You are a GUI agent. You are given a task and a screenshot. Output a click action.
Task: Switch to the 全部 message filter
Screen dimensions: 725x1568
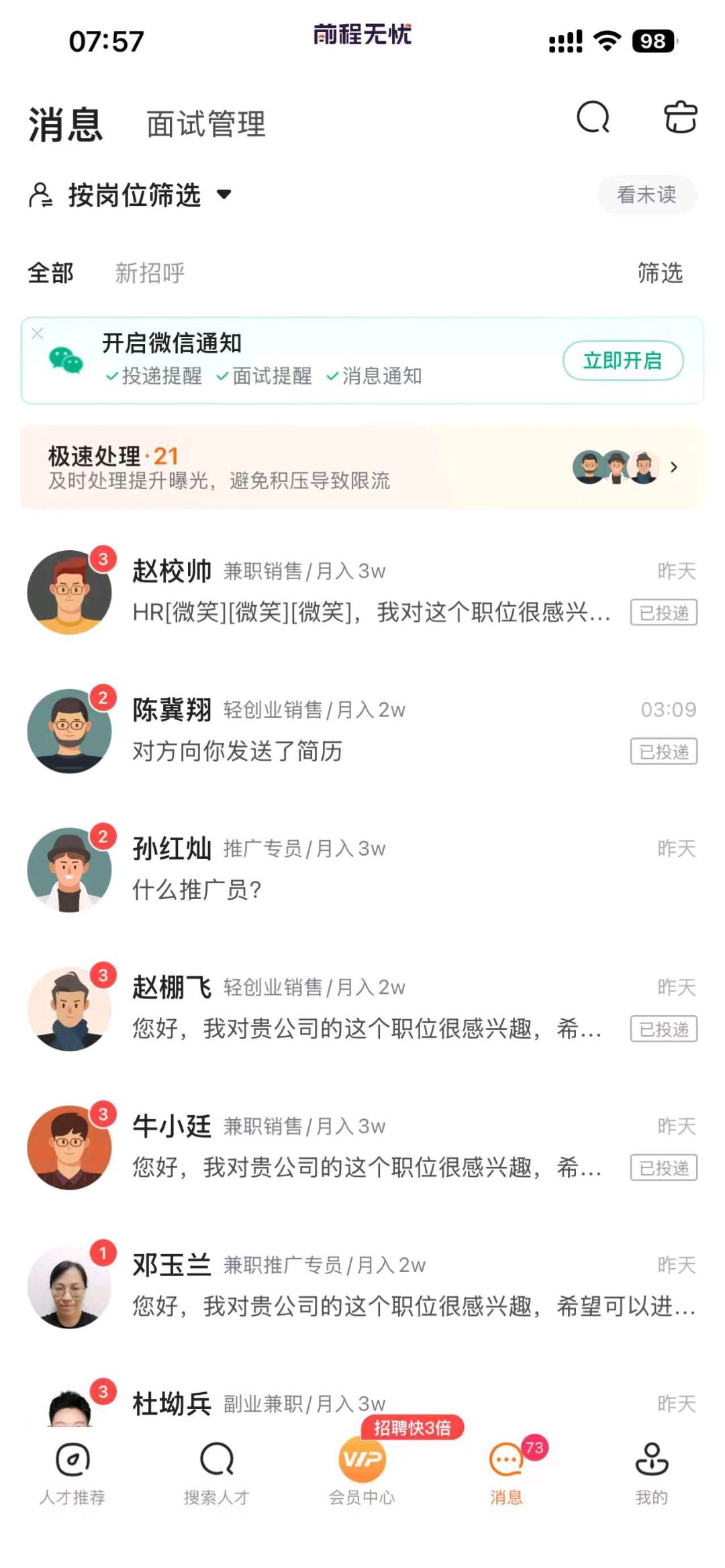click(x=50, y=273)
